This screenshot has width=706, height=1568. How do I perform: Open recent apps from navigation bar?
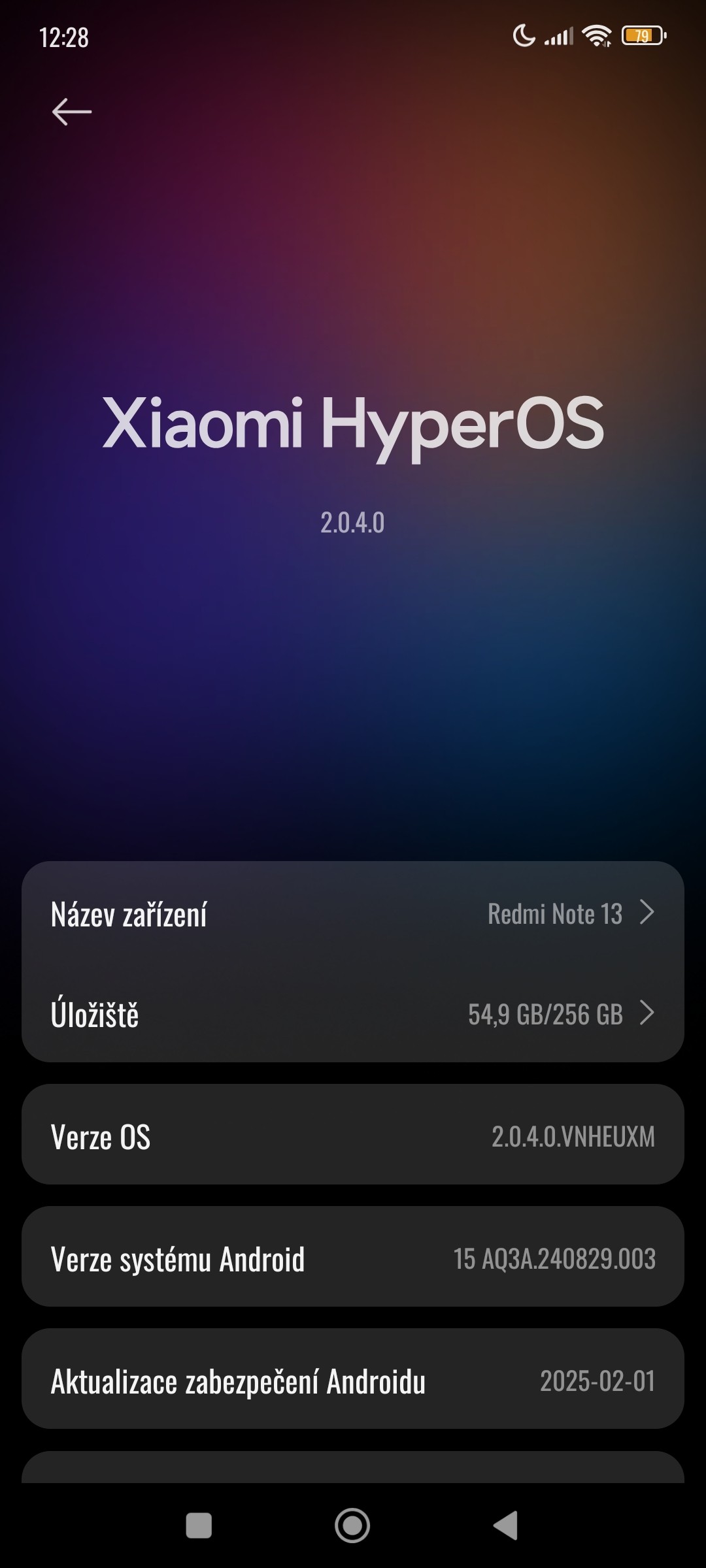(199, 1526)
